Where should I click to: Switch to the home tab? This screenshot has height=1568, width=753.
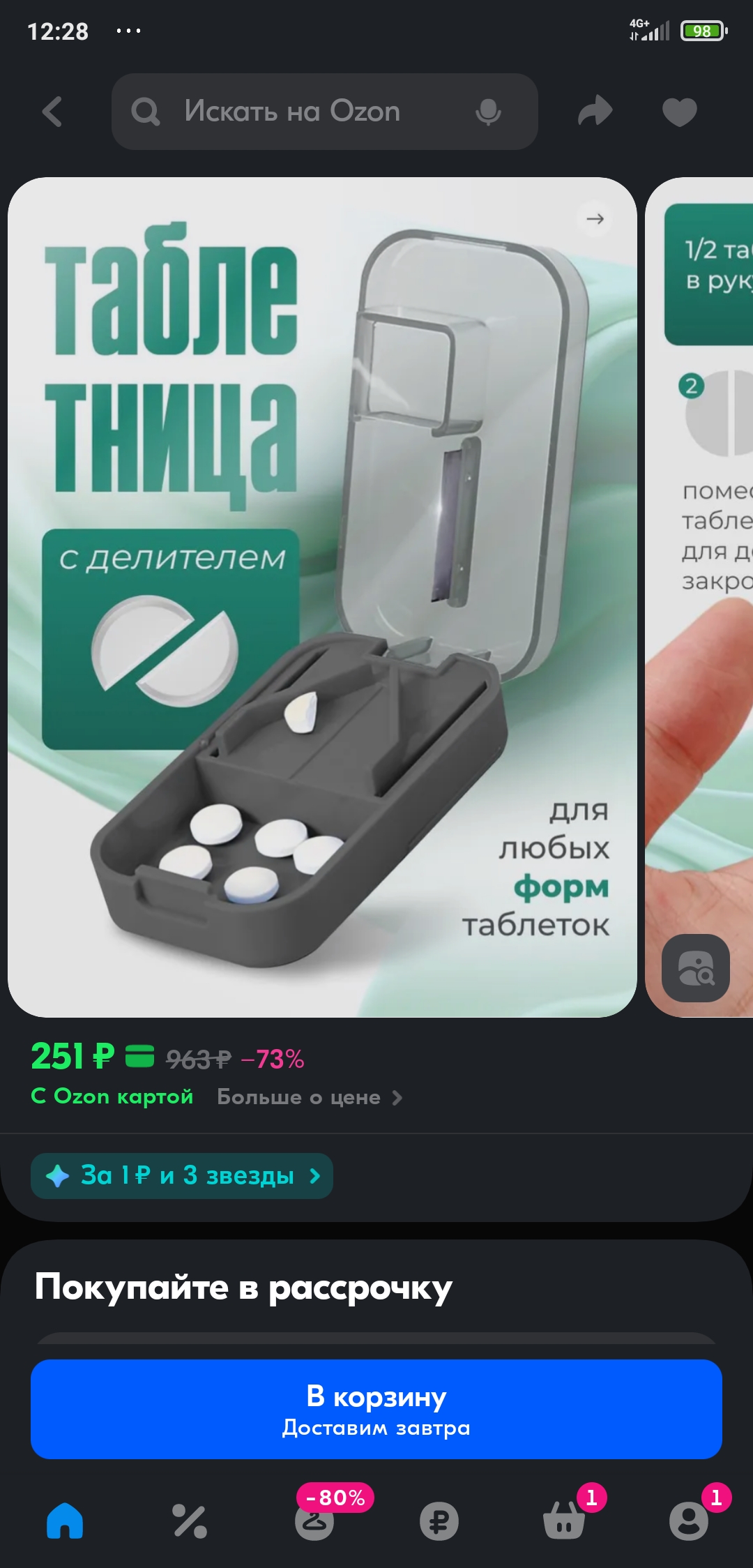pos(65,1521)
